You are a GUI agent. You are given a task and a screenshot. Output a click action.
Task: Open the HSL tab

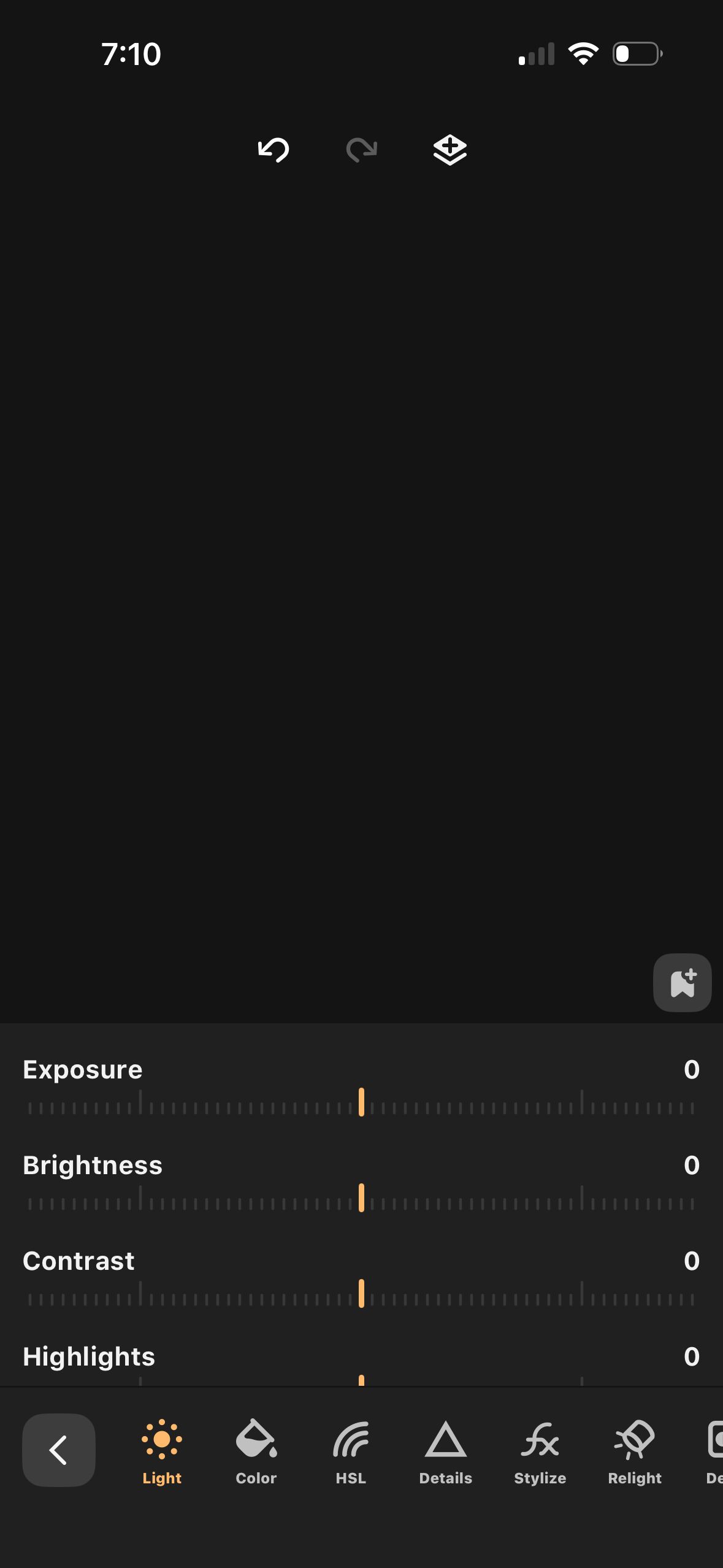[x=351, y=1451]
